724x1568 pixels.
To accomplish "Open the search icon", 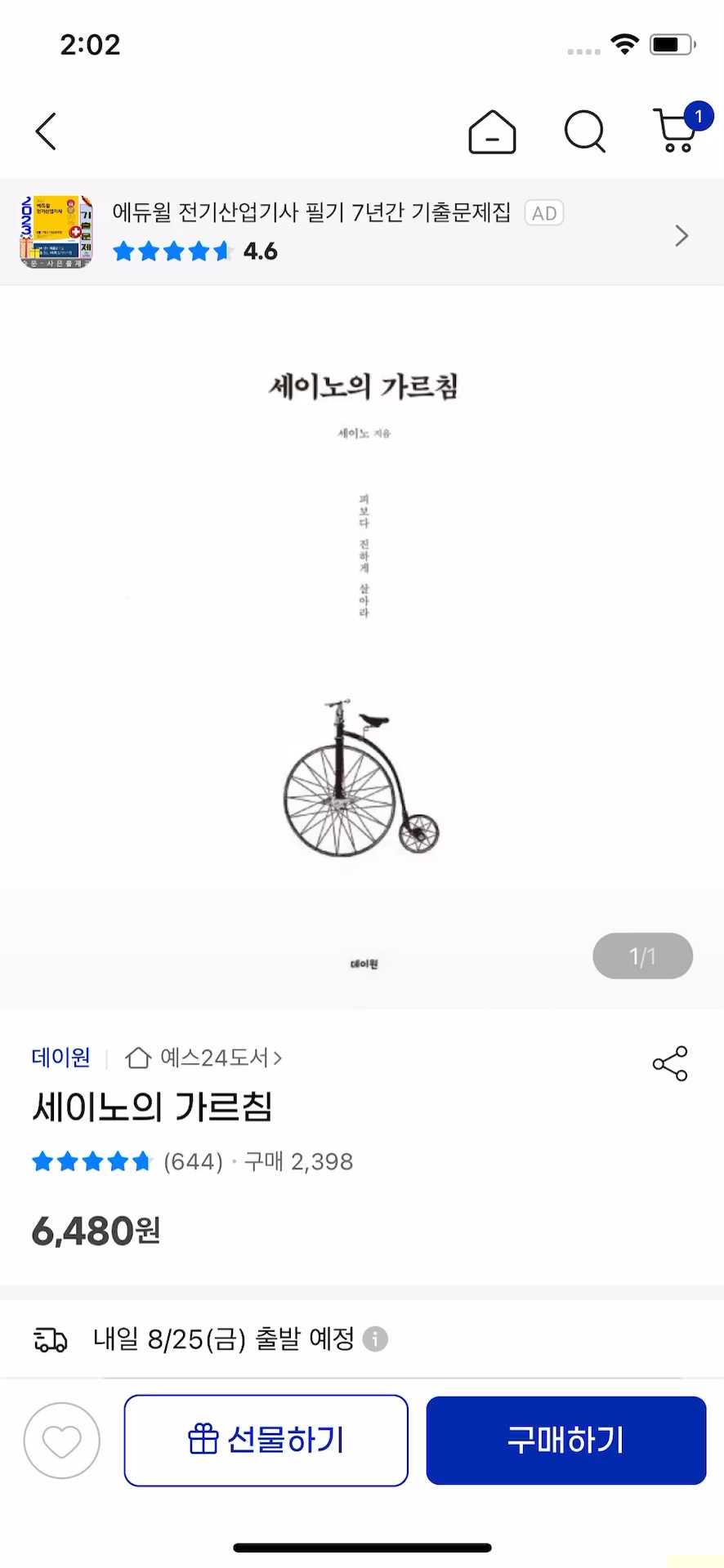I will click(583, 131).
